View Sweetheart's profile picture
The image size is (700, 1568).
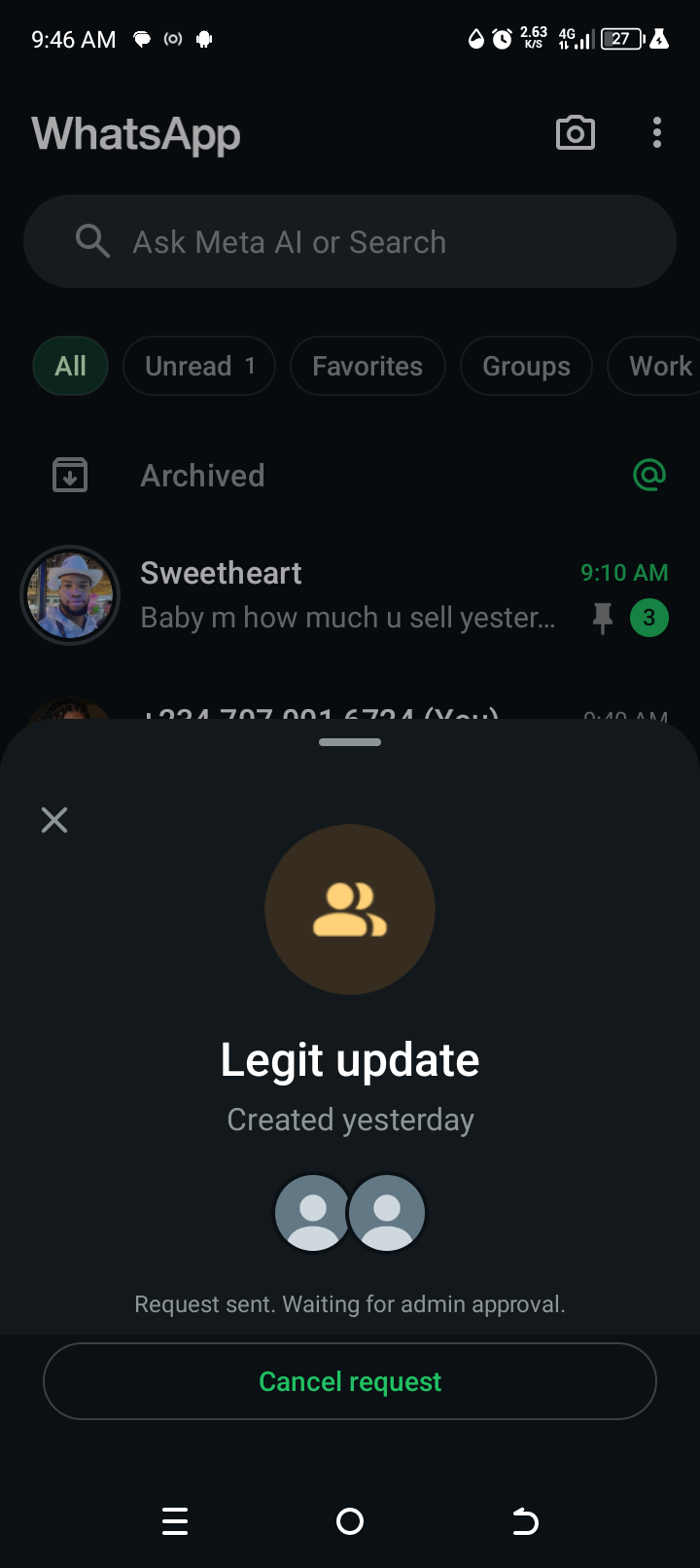tap(70, 595)
